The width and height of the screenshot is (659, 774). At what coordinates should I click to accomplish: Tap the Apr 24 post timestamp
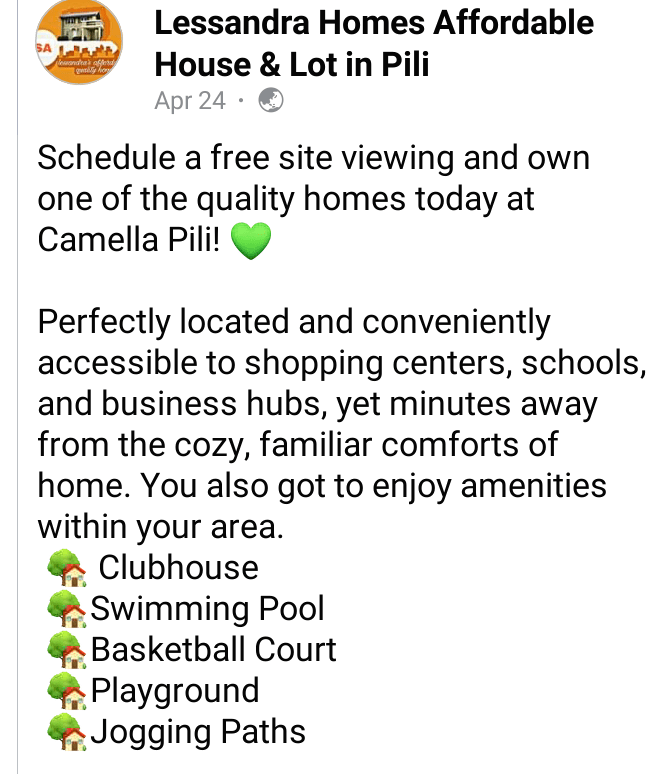click(190, 101)
